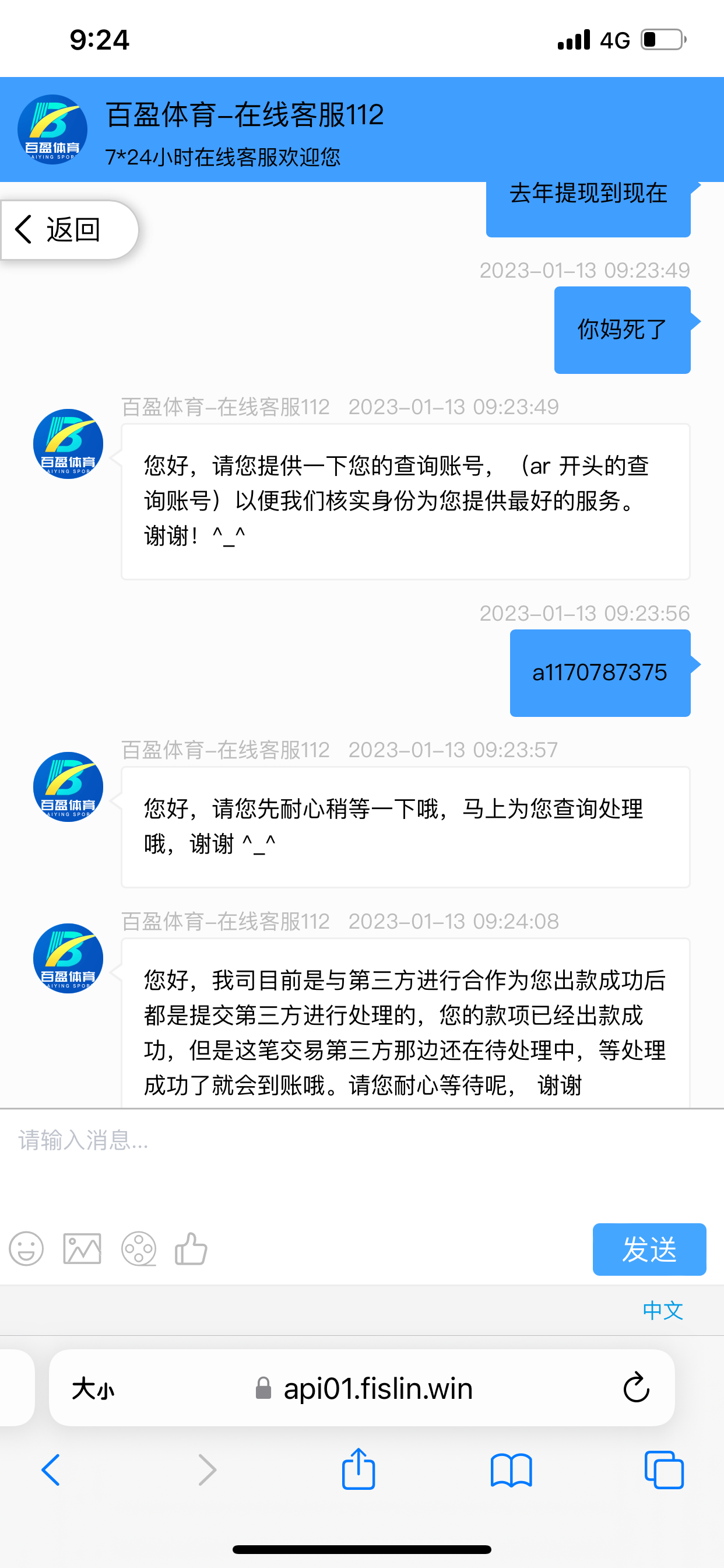Reload the page in Safari
724x1568 pixels.
click(x=637, y=1388)
